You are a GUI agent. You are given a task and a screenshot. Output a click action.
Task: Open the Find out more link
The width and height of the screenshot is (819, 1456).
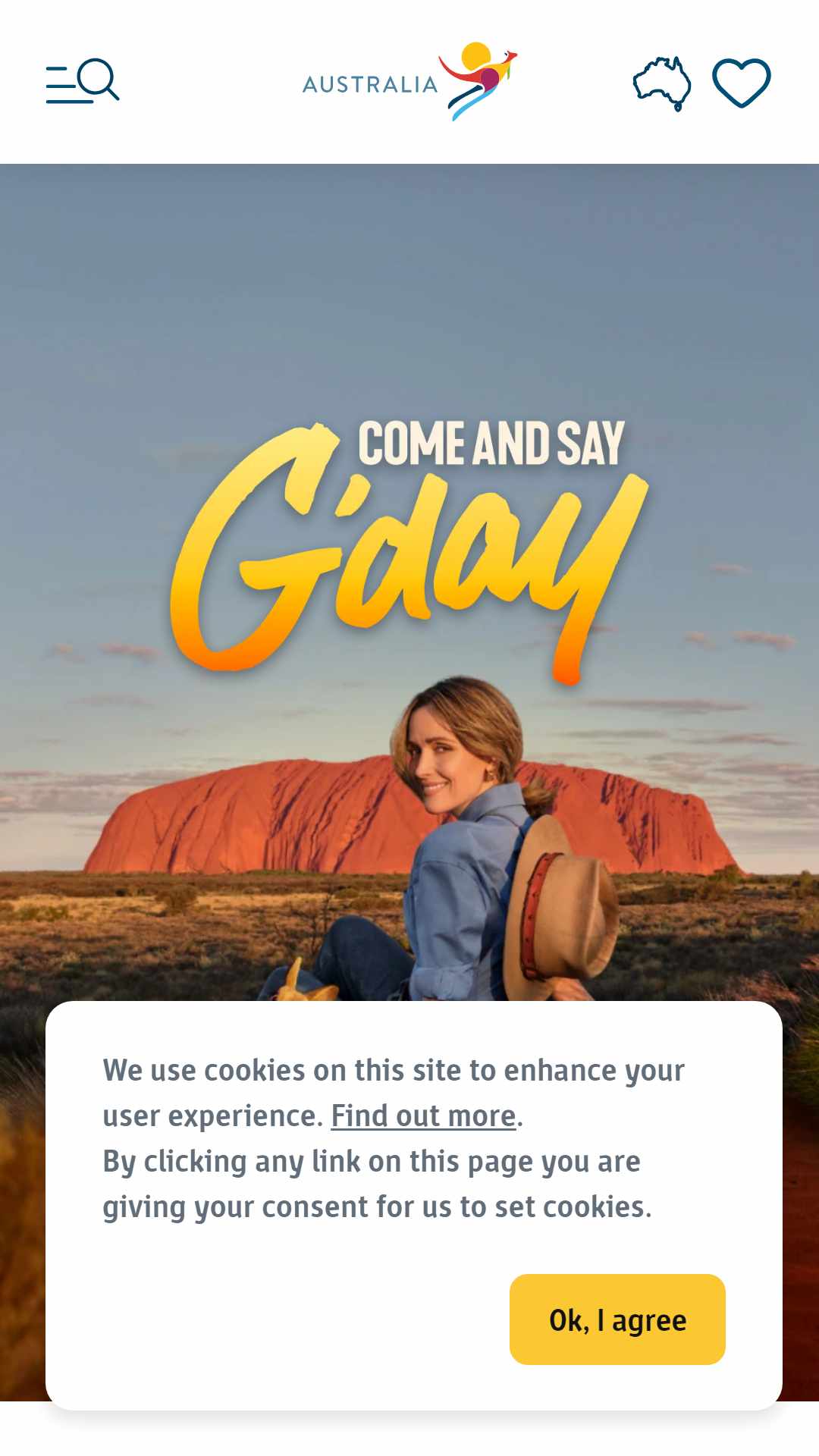coord(424,1116)
